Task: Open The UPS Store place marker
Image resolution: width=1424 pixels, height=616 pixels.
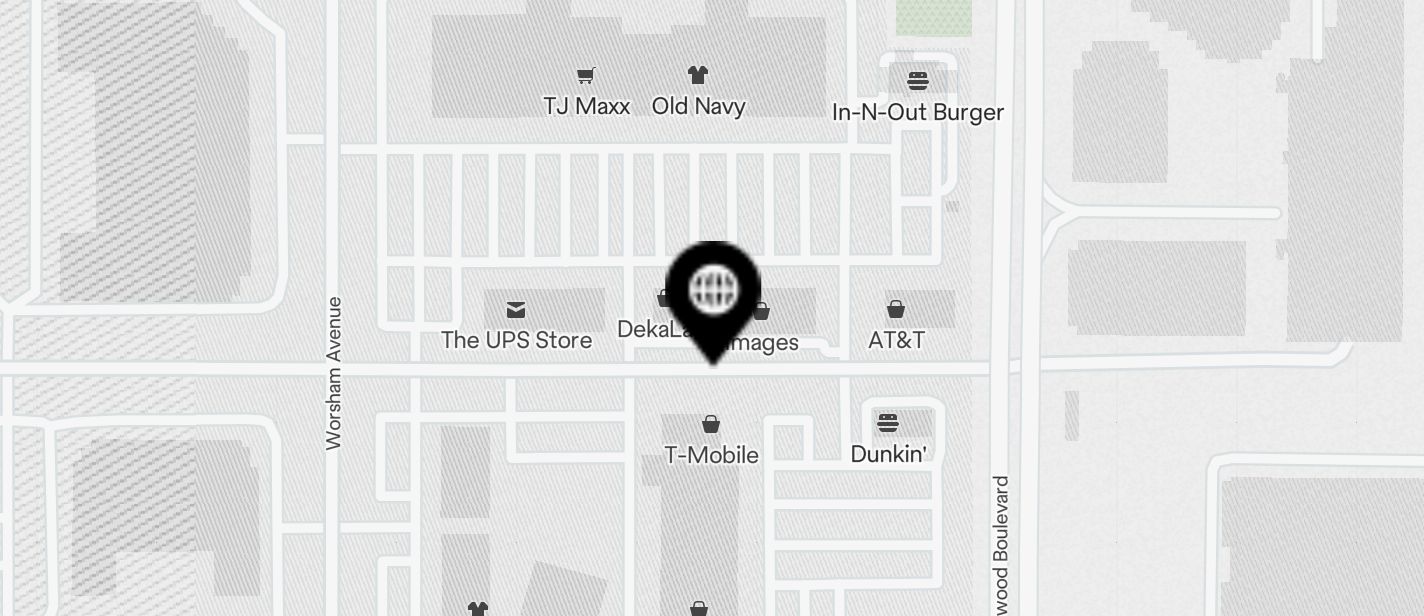Action: (516, 310)
